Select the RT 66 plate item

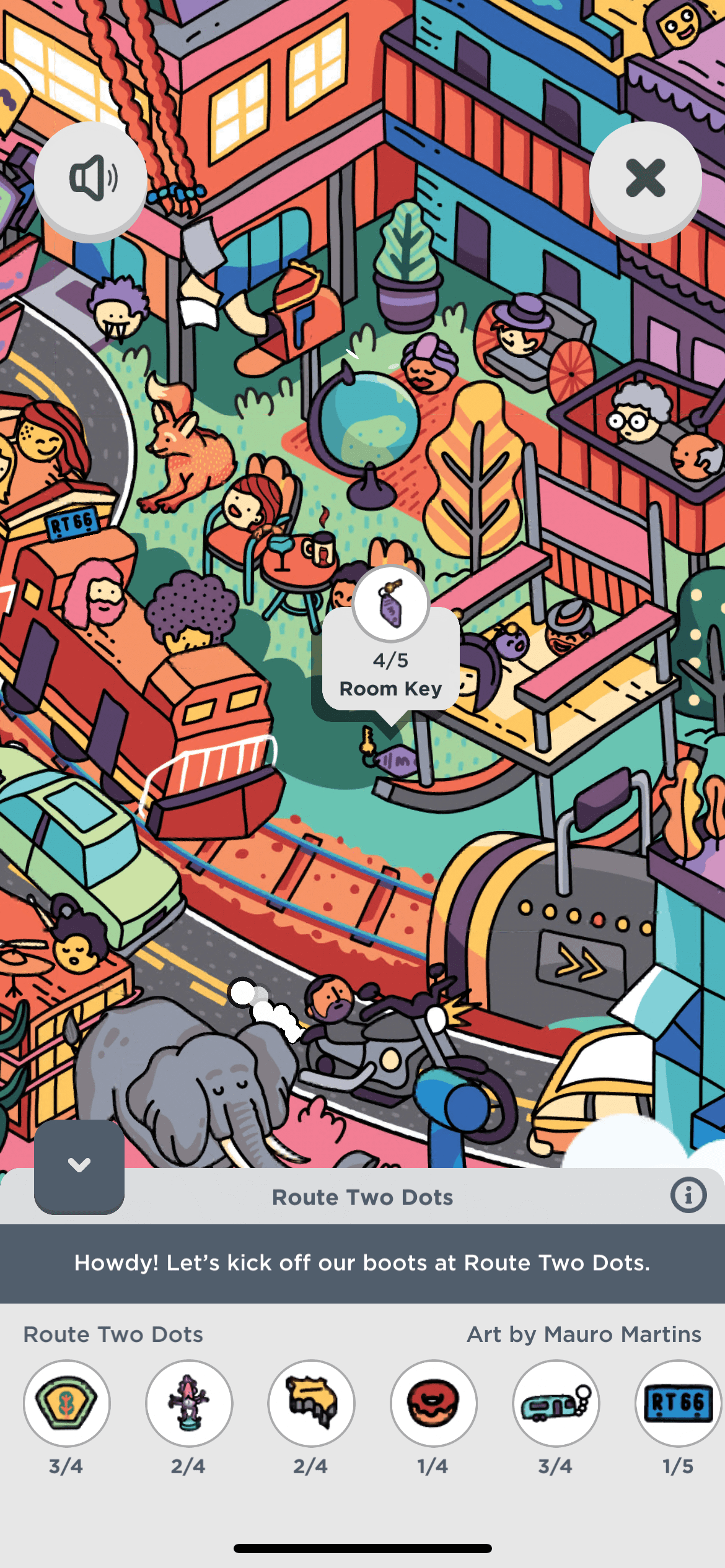tap(677, 1403)
